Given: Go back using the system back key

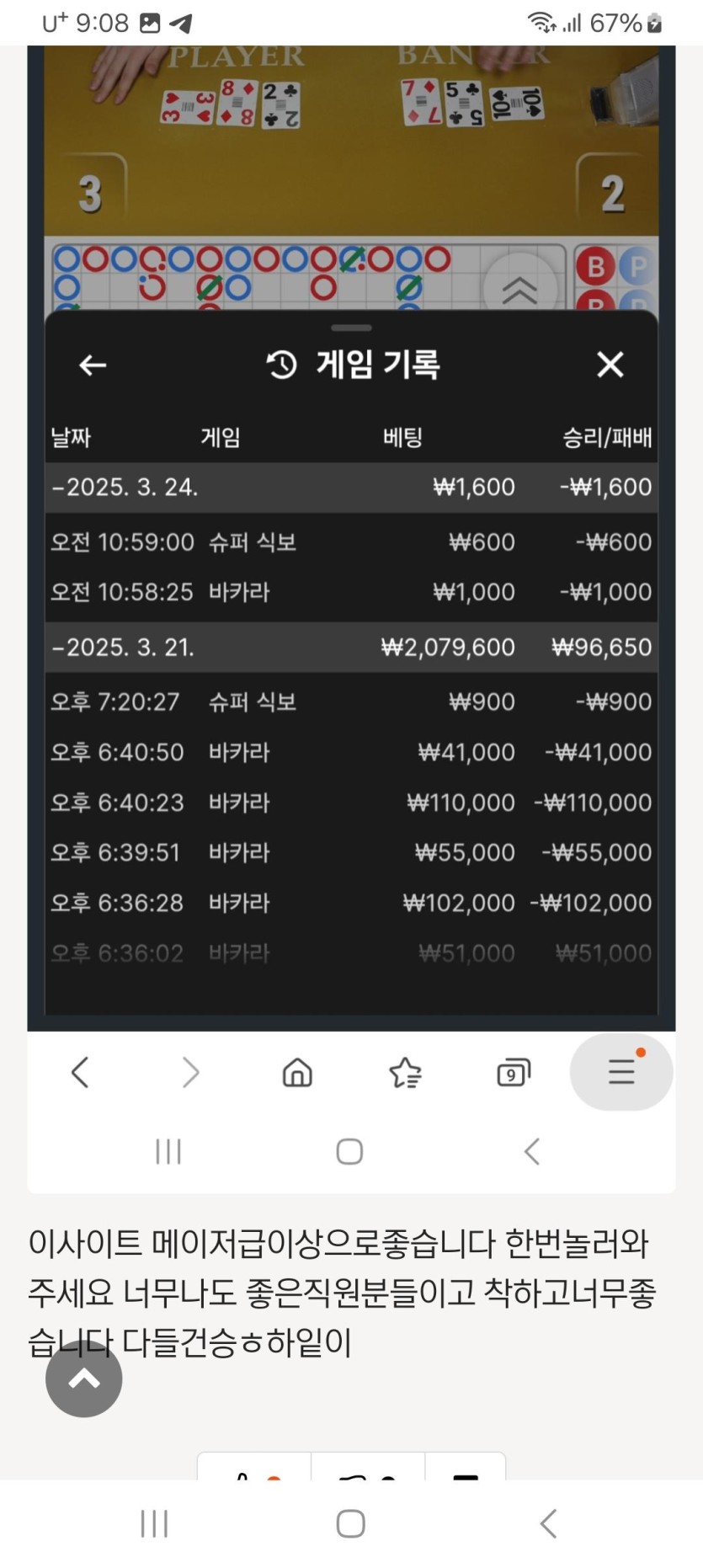Looking at the screenshot, I should (x=548, y=1523).
